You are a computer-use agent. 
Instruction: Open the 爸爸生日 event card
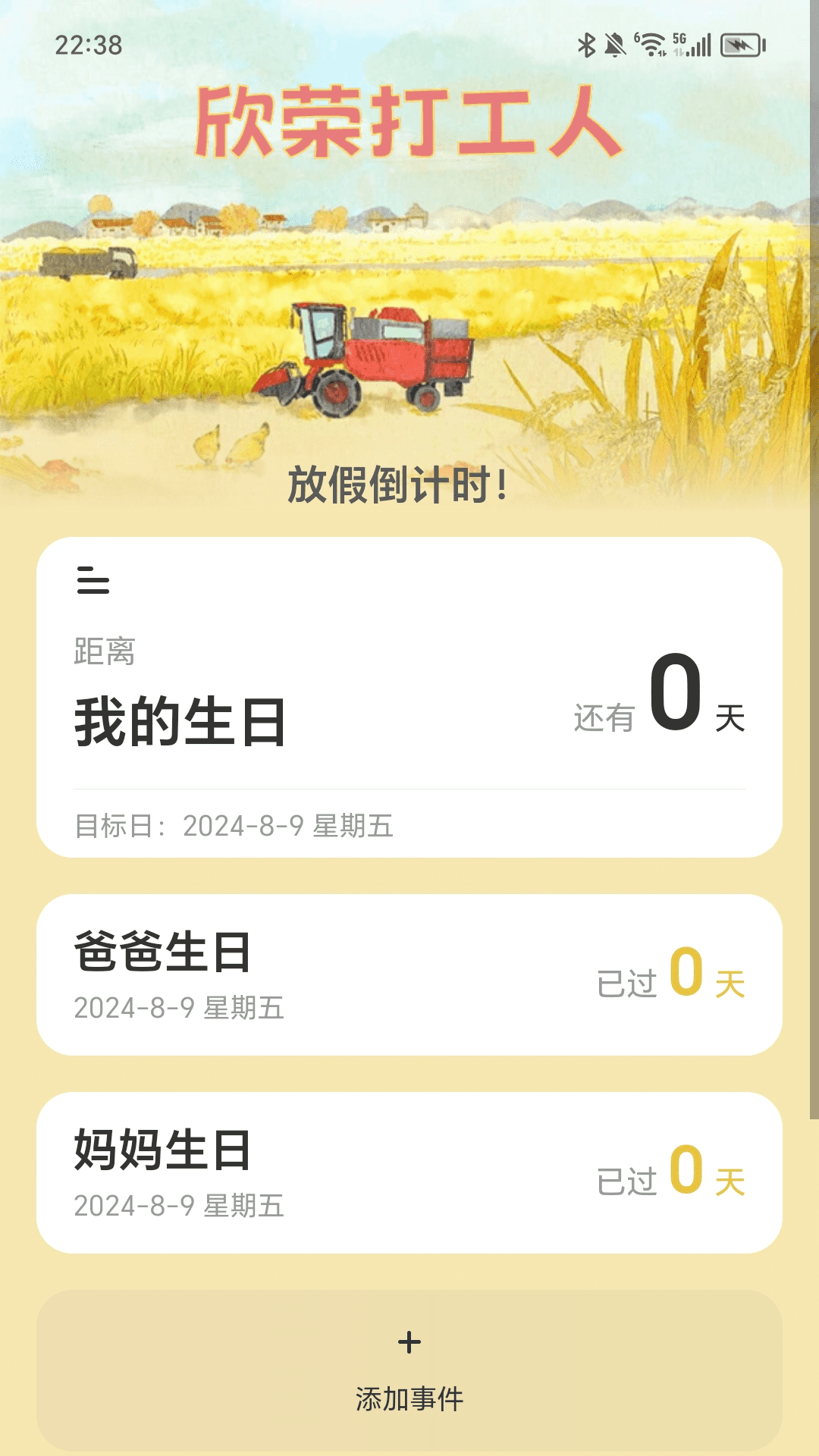[409, 974]
